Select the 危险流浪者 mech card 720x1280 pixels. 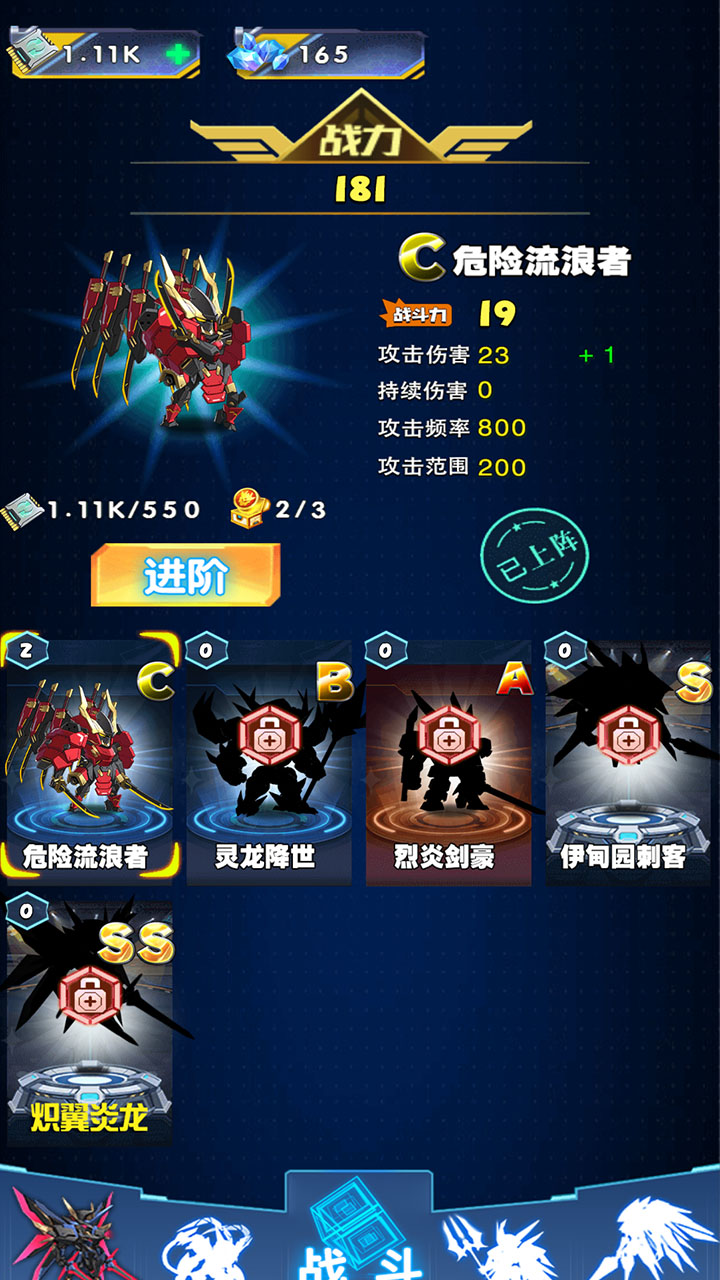pos(90,760)
